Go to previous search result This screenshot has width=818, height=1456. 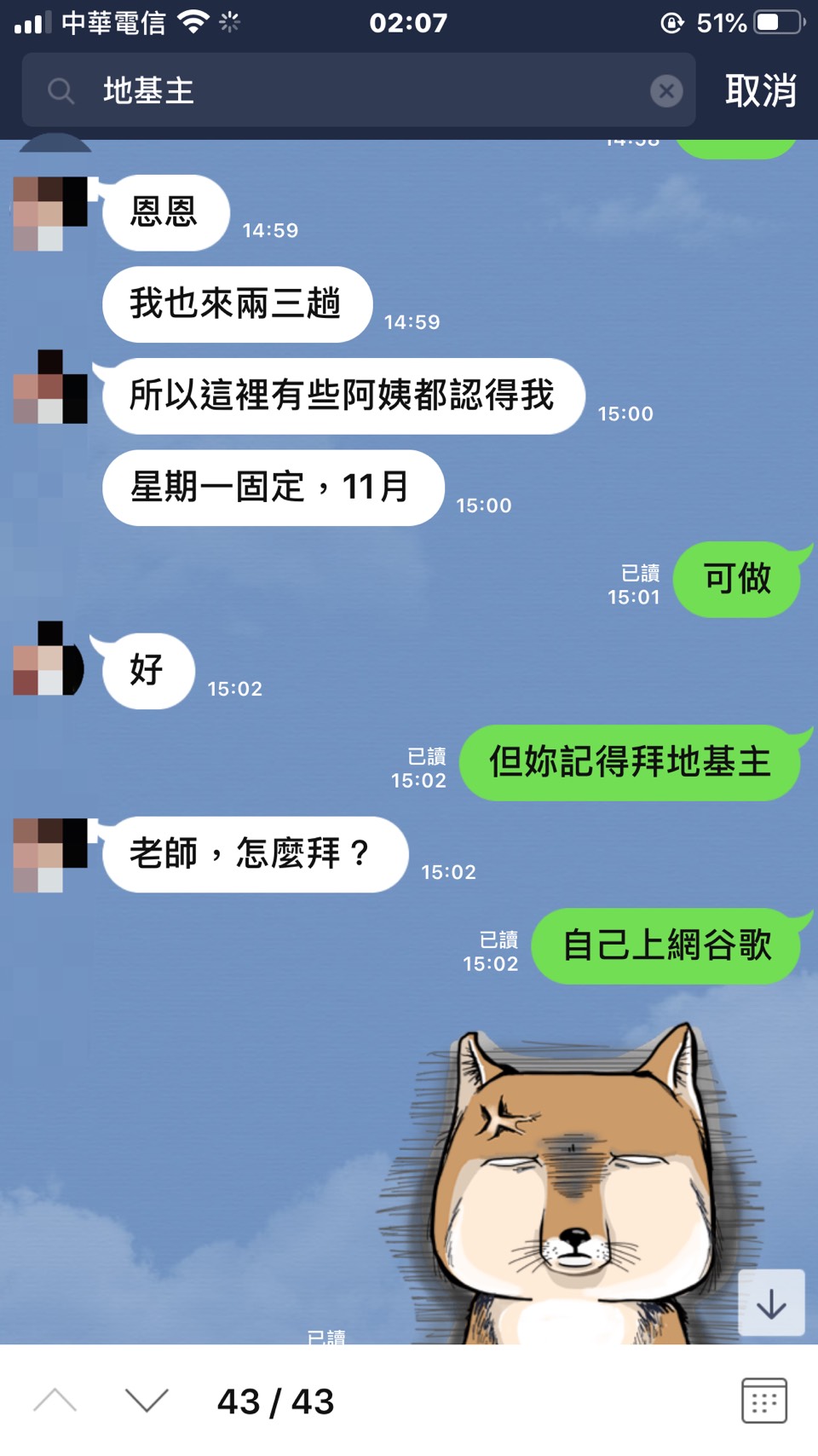55,1401
